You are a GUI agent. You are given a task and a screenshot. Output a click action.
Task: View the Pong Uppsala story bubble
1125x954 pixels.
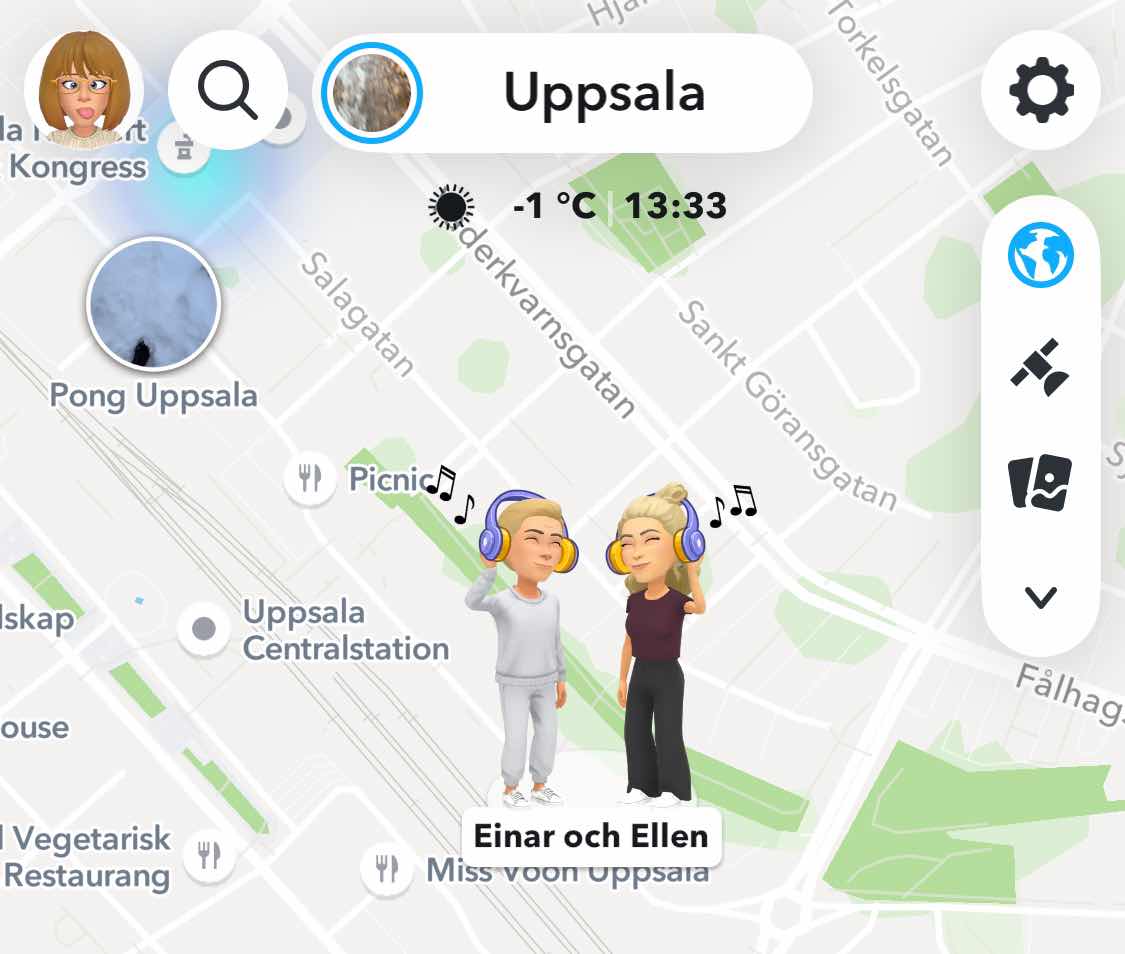153,304
